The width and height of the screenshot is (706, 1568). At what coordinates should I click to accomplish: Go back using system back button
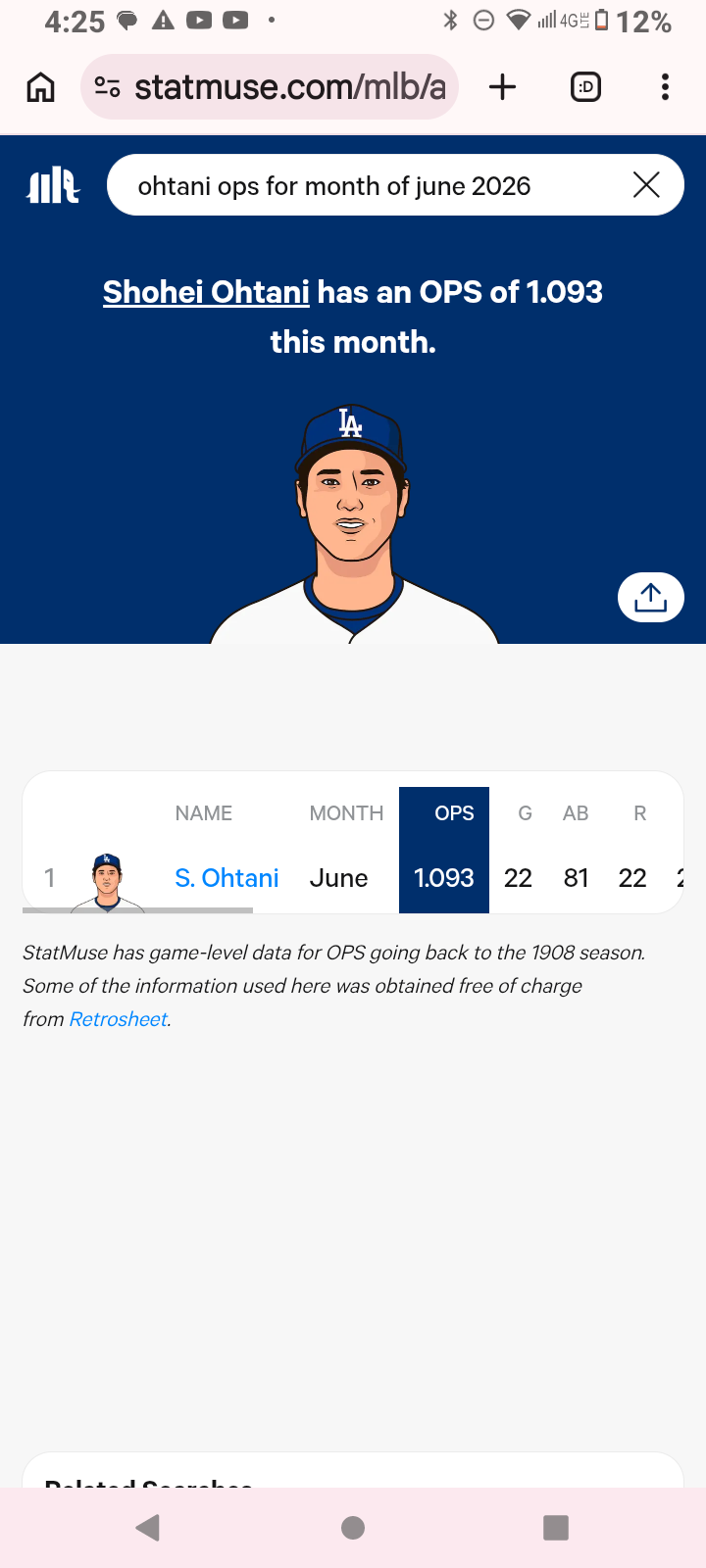tap(148, 1527)
